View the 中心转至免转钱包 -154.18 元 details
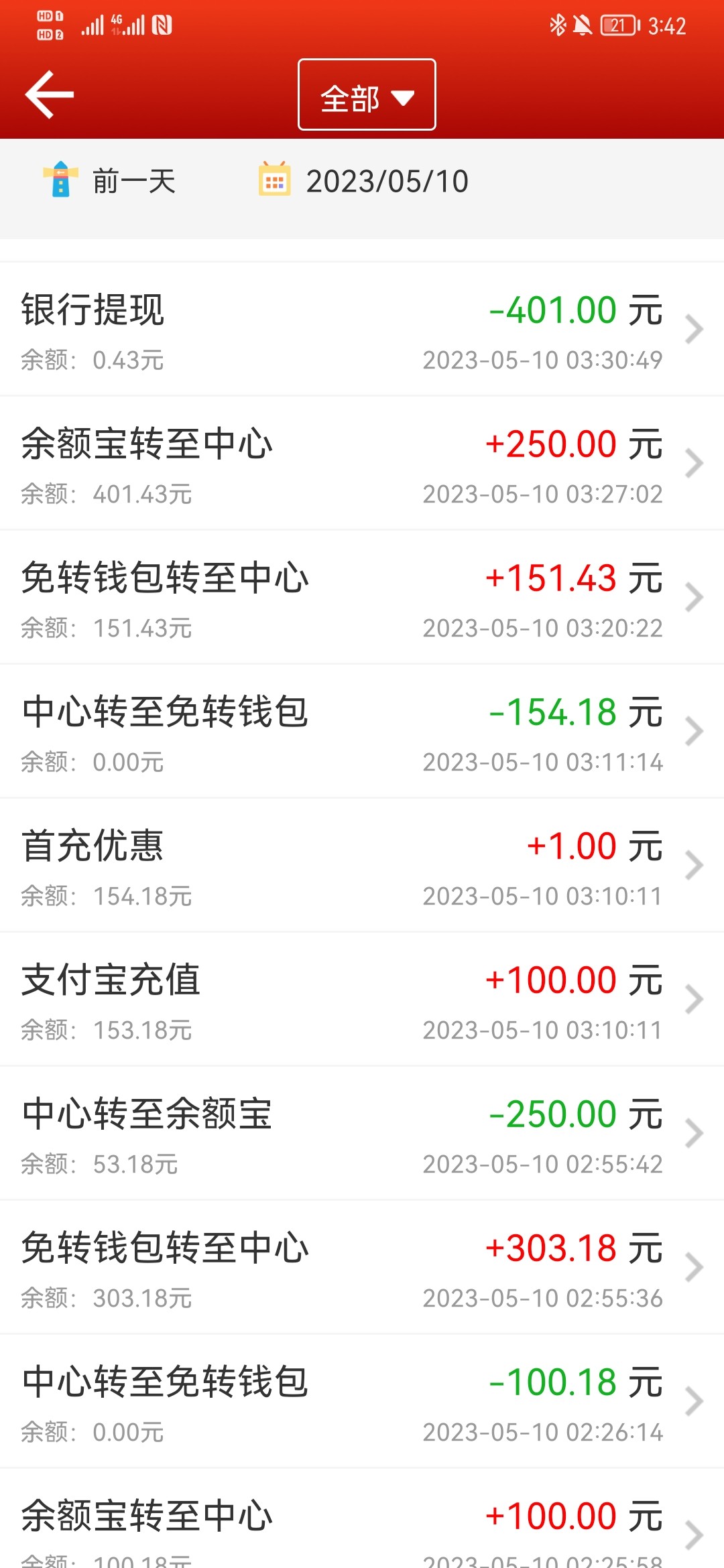 362,732
